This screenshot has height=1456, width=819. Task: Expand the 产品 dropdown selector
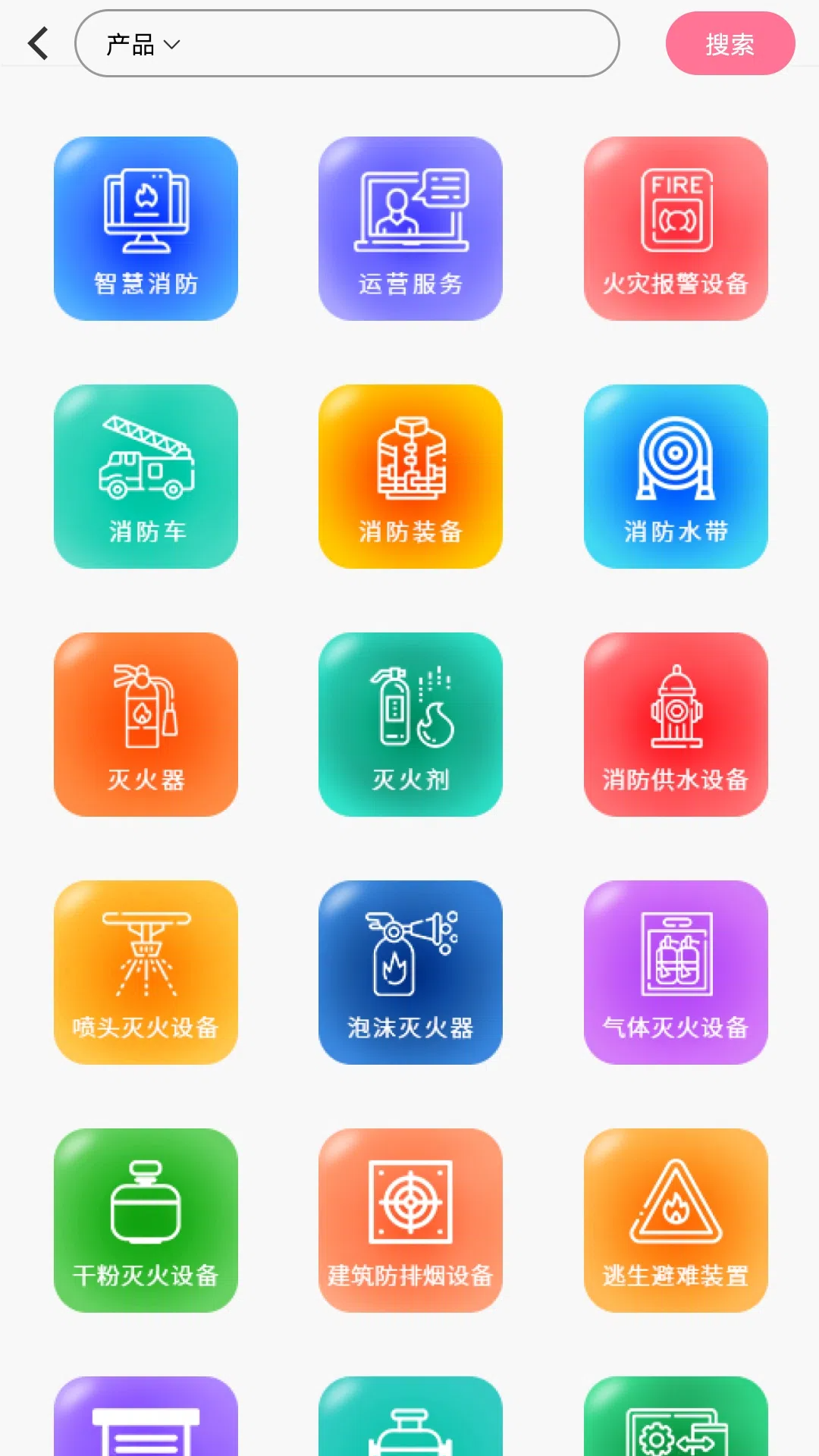click(143, 45)
